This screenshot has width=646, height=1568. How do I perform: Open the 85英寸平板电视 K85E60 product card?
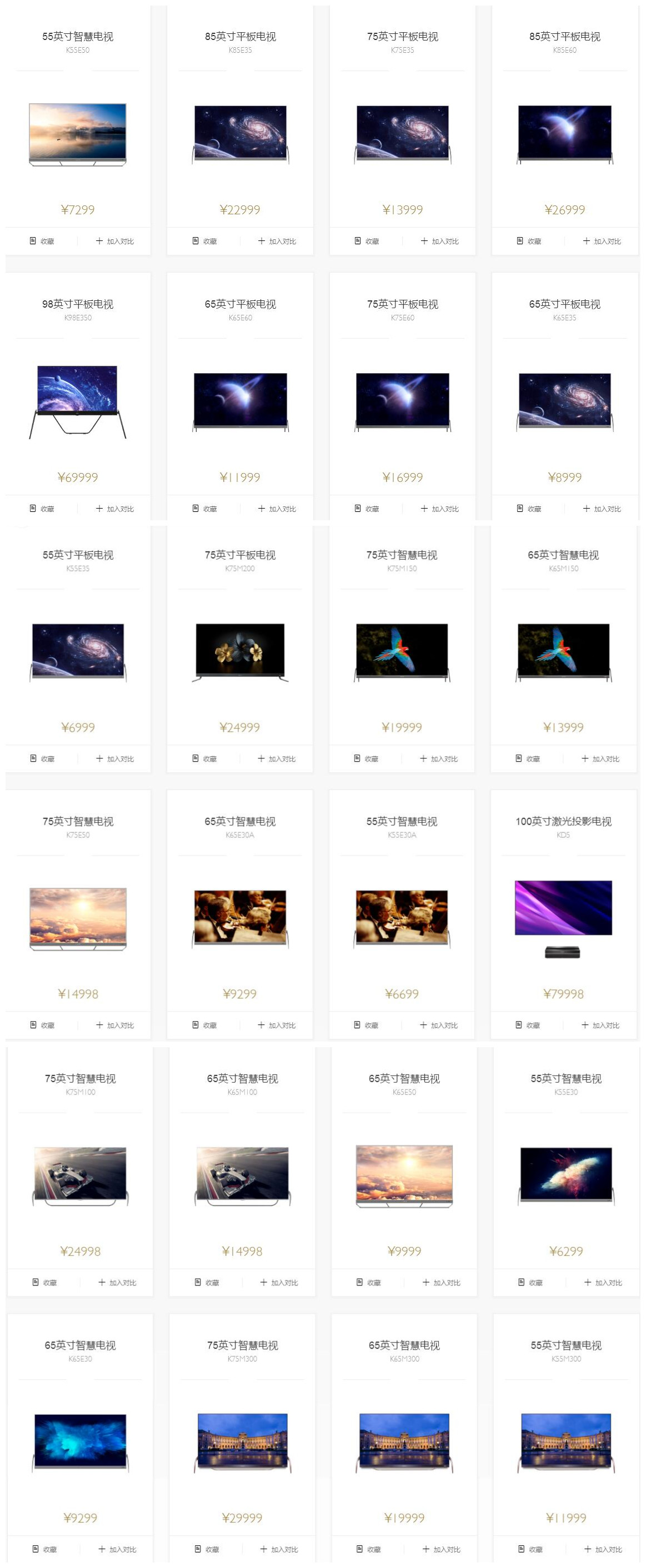click(564, 134)
